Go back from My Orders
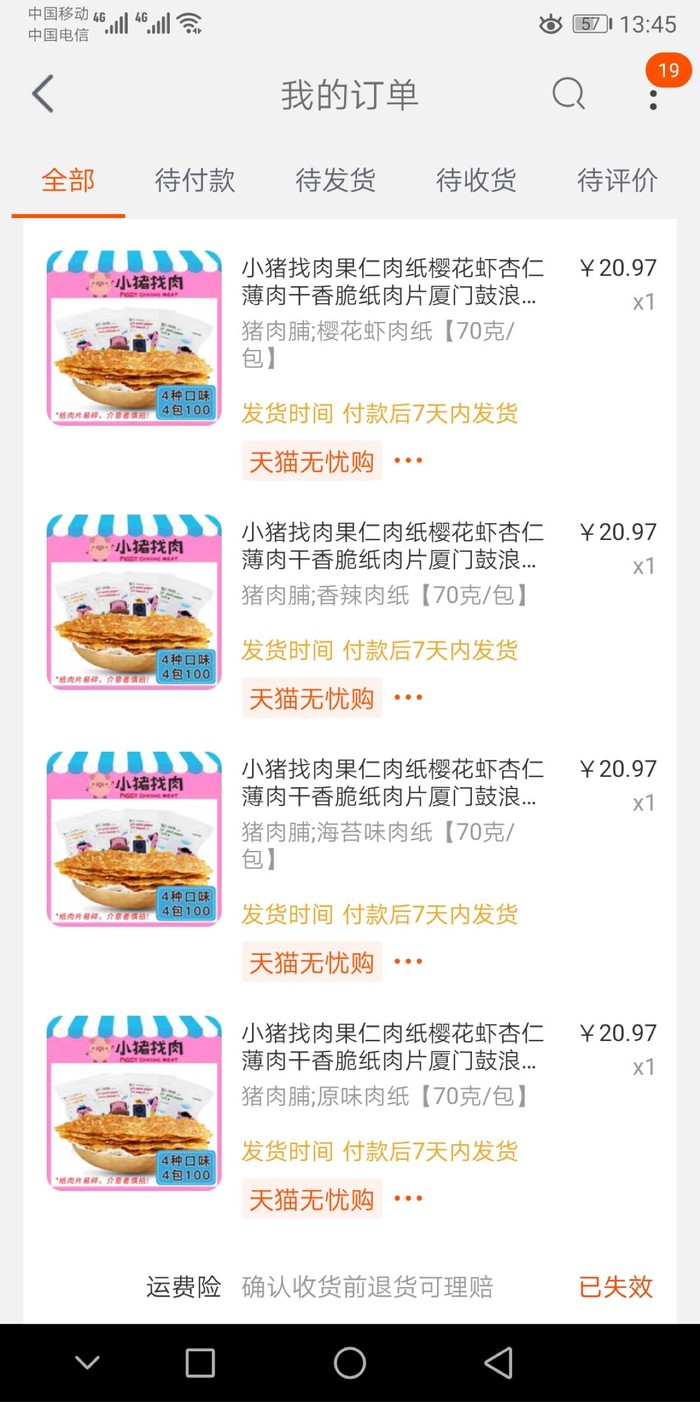The image size is (700, 1402). [x=43, y=95]
